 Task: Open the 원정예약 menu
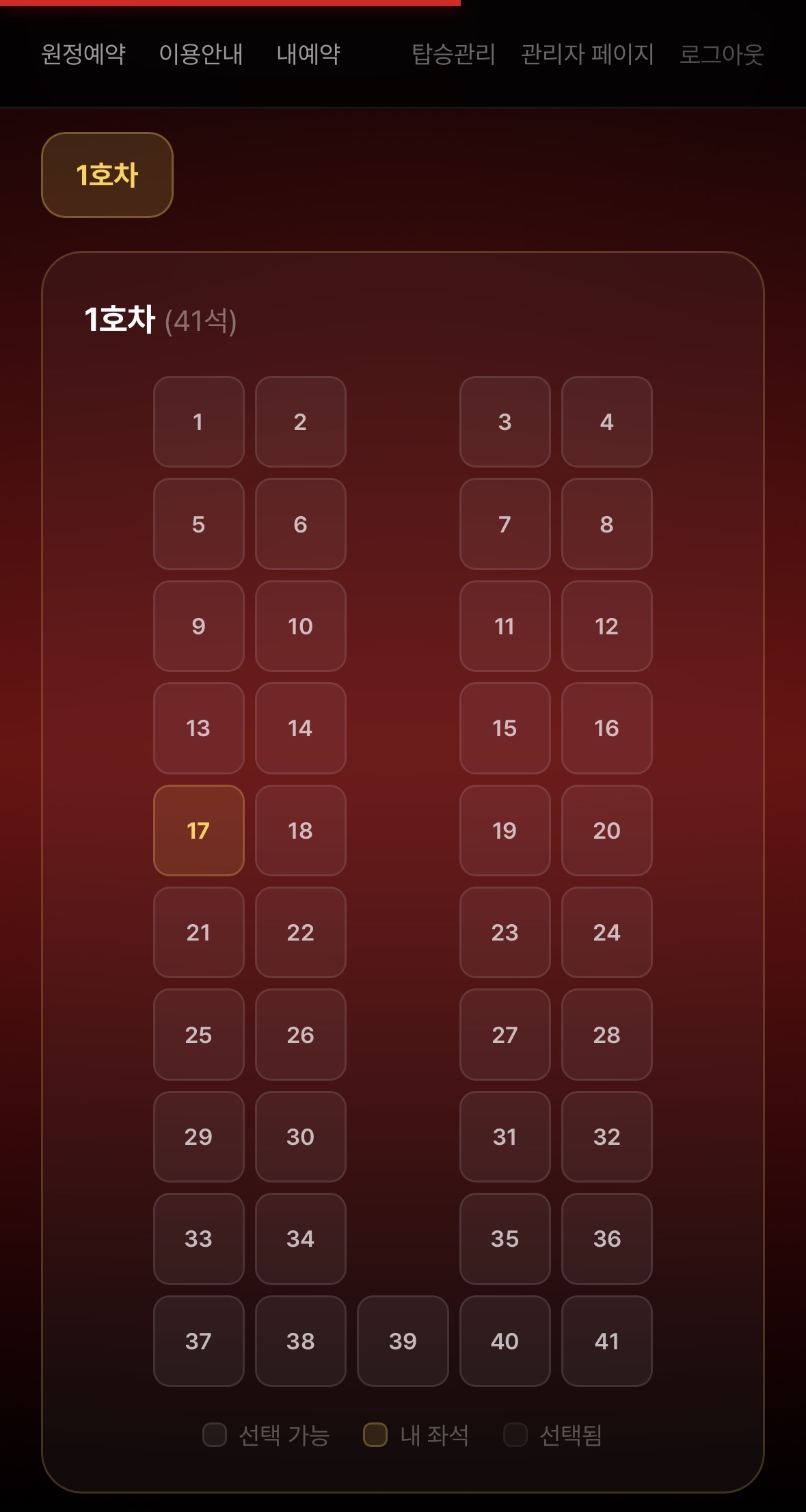pyautogui.click(x=83, y=54)
